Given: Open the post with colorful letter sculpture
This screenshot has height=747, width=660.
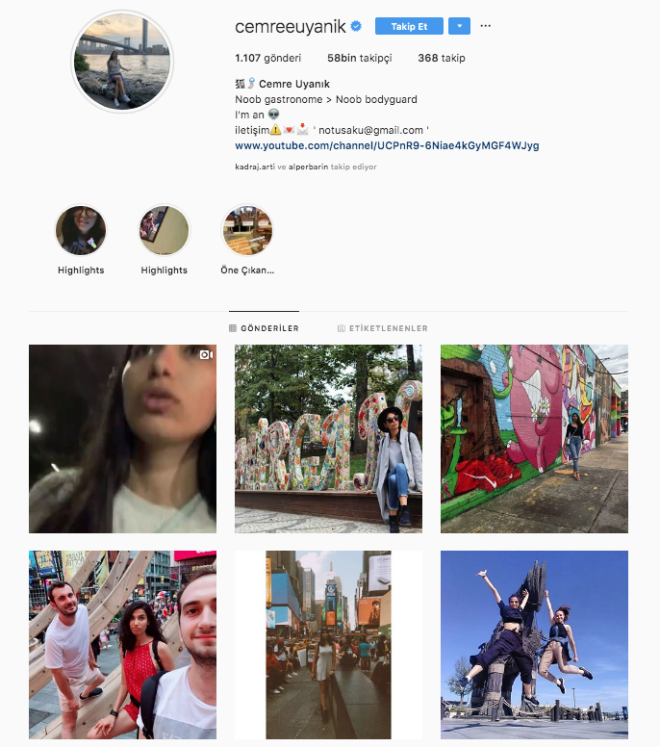Looking at the screenshot, I should [x=328, y=438].
